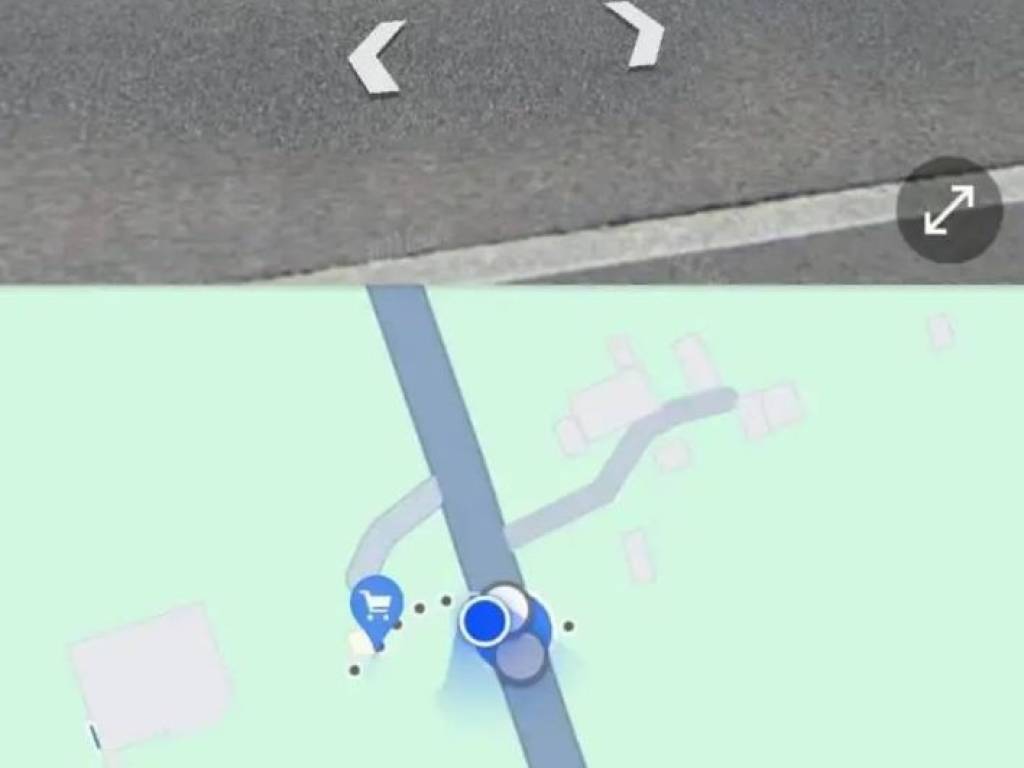The height and width of the screenshot is (768, 1024).
Task: Expand street view to full screen
Action: [x=949, y=210]
